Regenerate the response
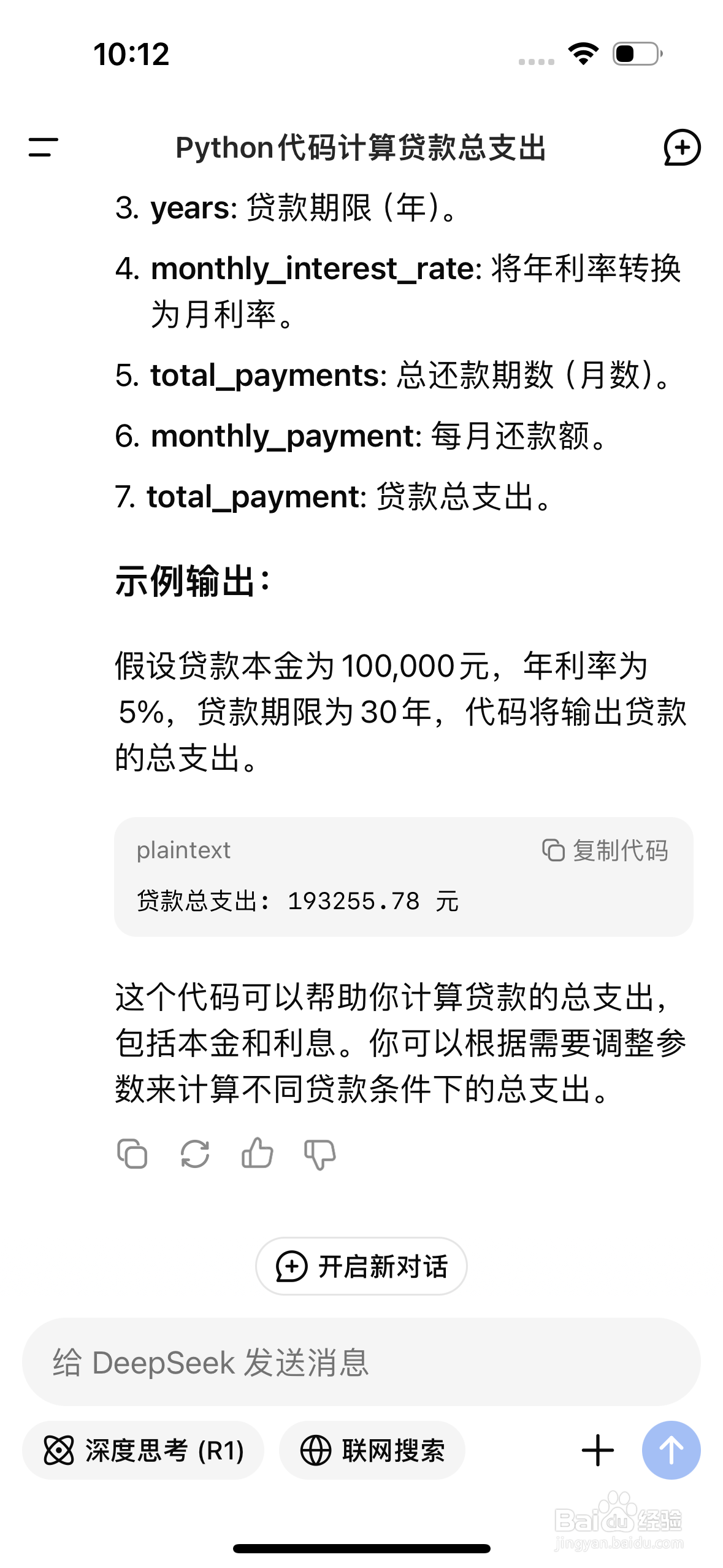This screenshot has height=1568, width=723. click(195, 1154)
